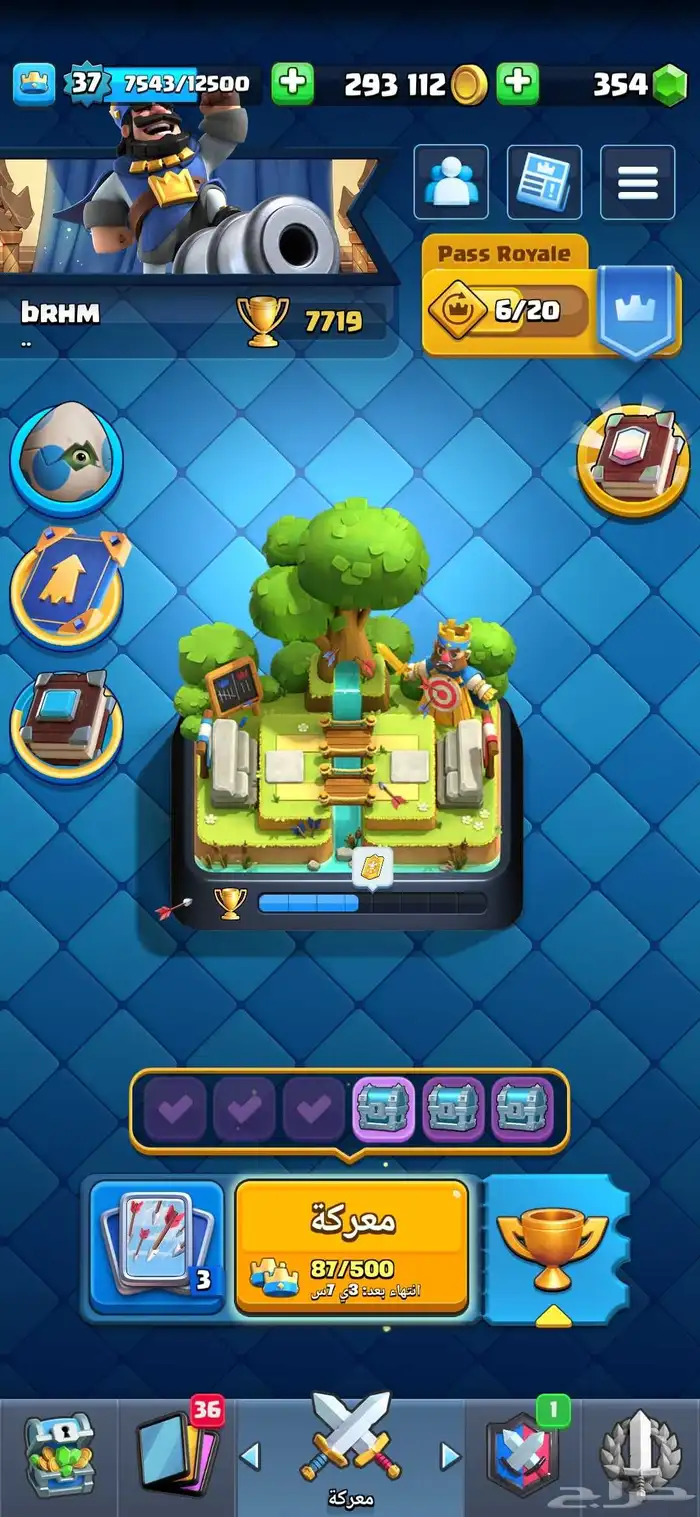Tap the green plus next to experience bar
The image size is (700, 1517).
(x=292, y=84)
